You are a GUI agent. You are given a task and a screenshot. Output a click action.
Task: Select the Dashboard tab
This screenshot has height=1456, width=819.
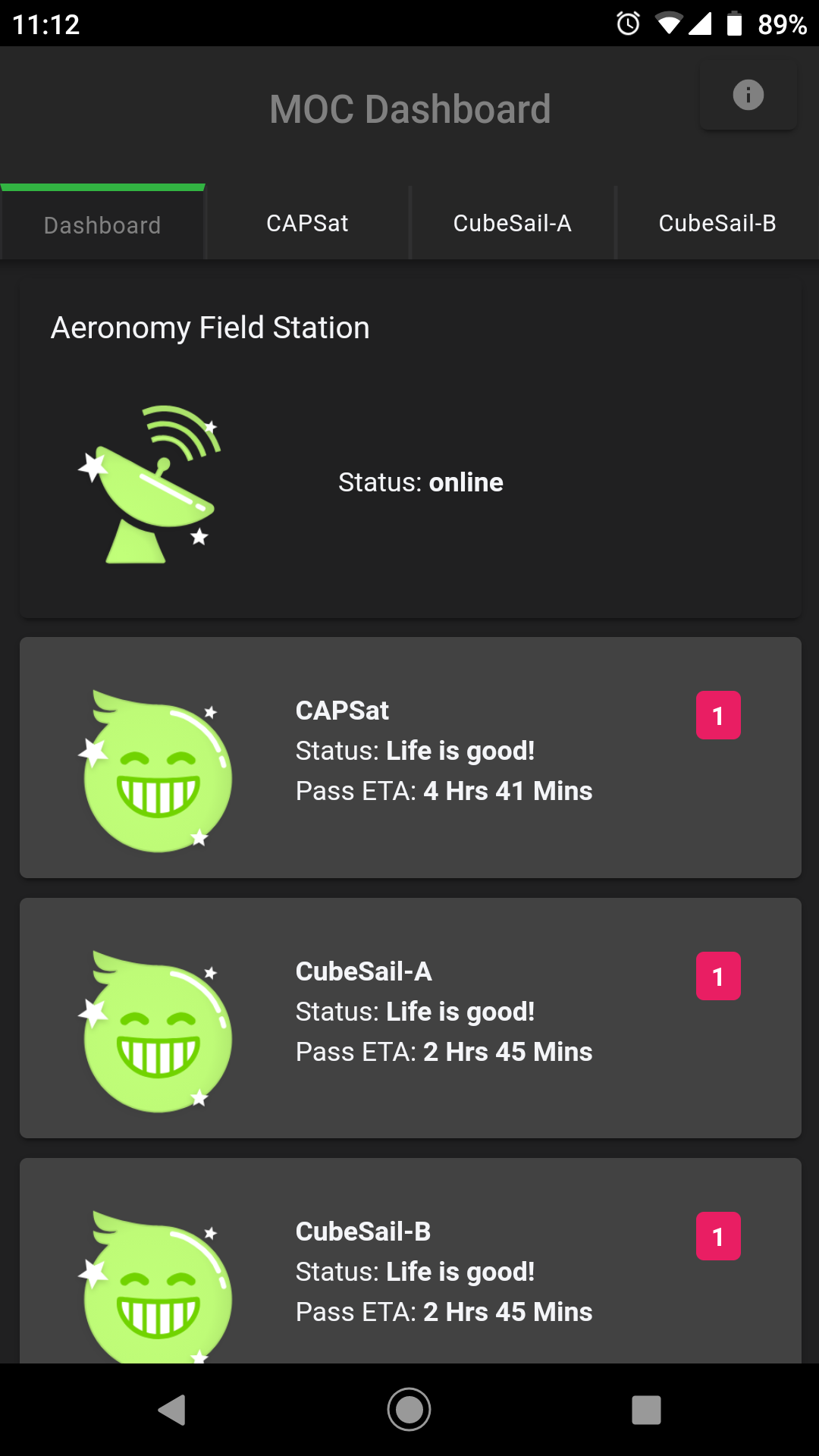(102, 224)
